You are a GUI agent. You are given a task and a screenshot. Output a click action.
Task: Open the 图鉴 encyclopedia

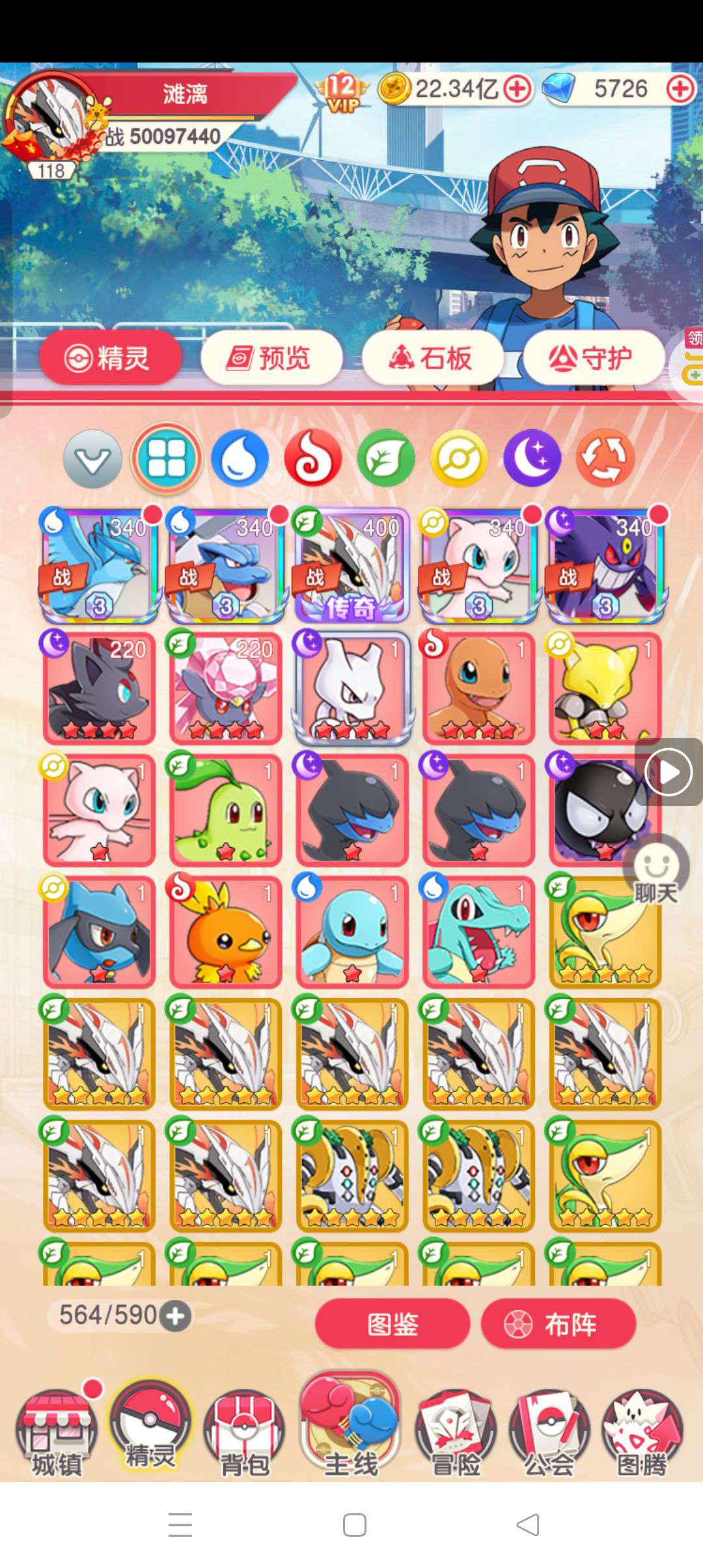(393, 1324)
